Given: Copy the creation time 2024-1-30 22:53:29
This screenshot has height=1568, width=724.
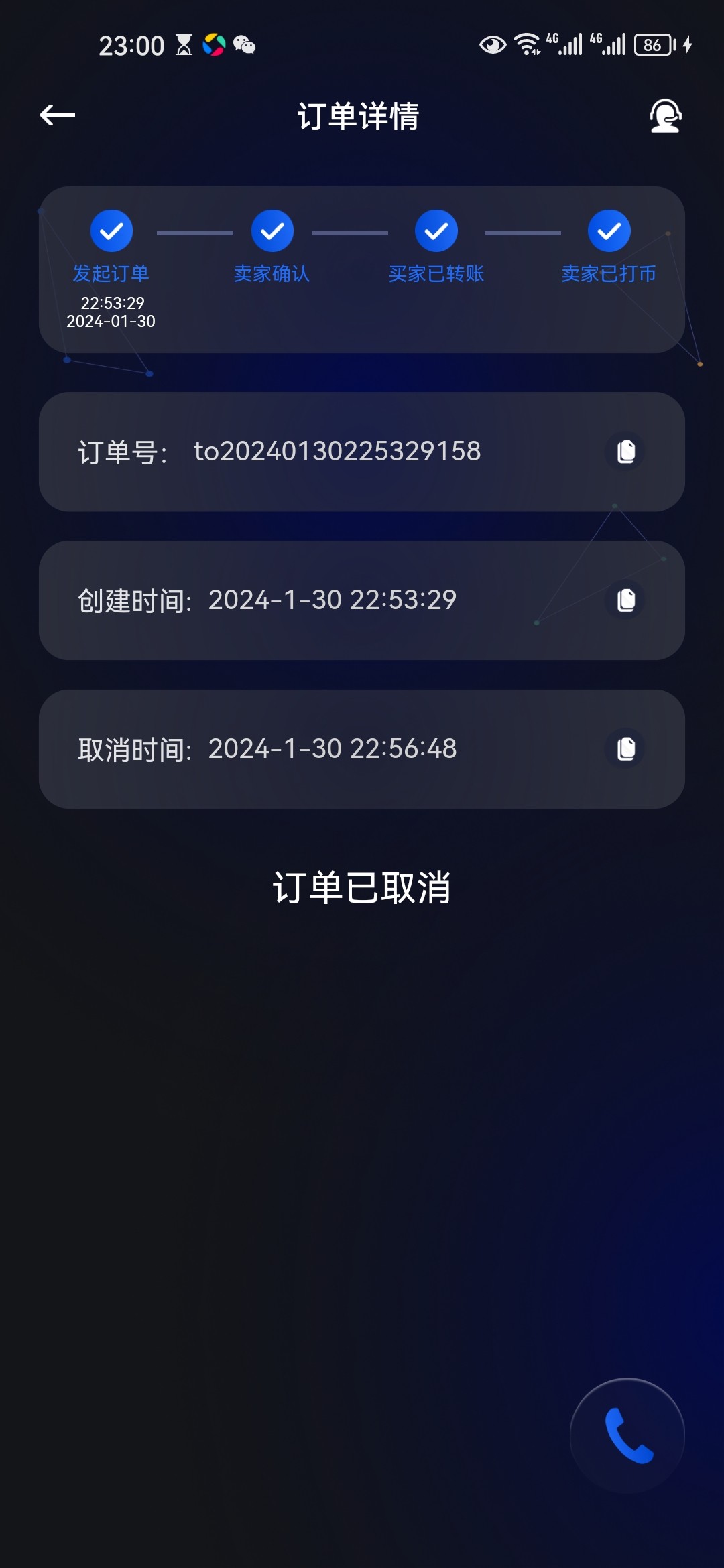Looking at the screenshot, I should (625, 601).
